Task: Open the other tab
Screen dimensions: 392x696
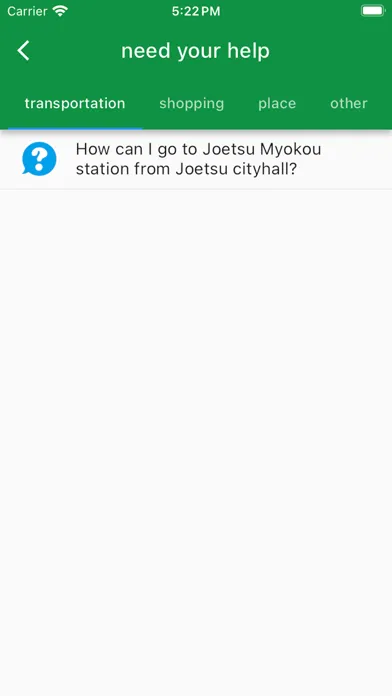Action: coord(349,103)
